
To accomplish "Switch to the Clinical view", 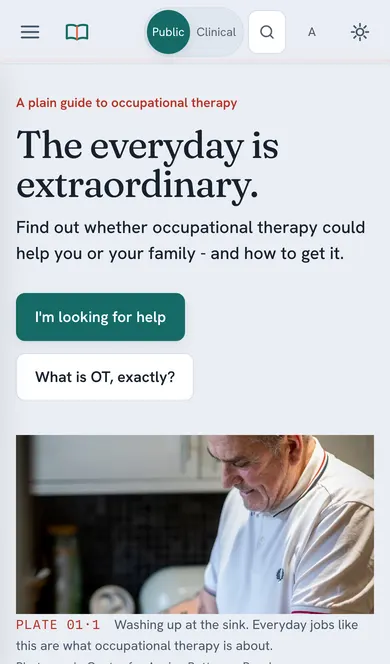I will 216,32.
